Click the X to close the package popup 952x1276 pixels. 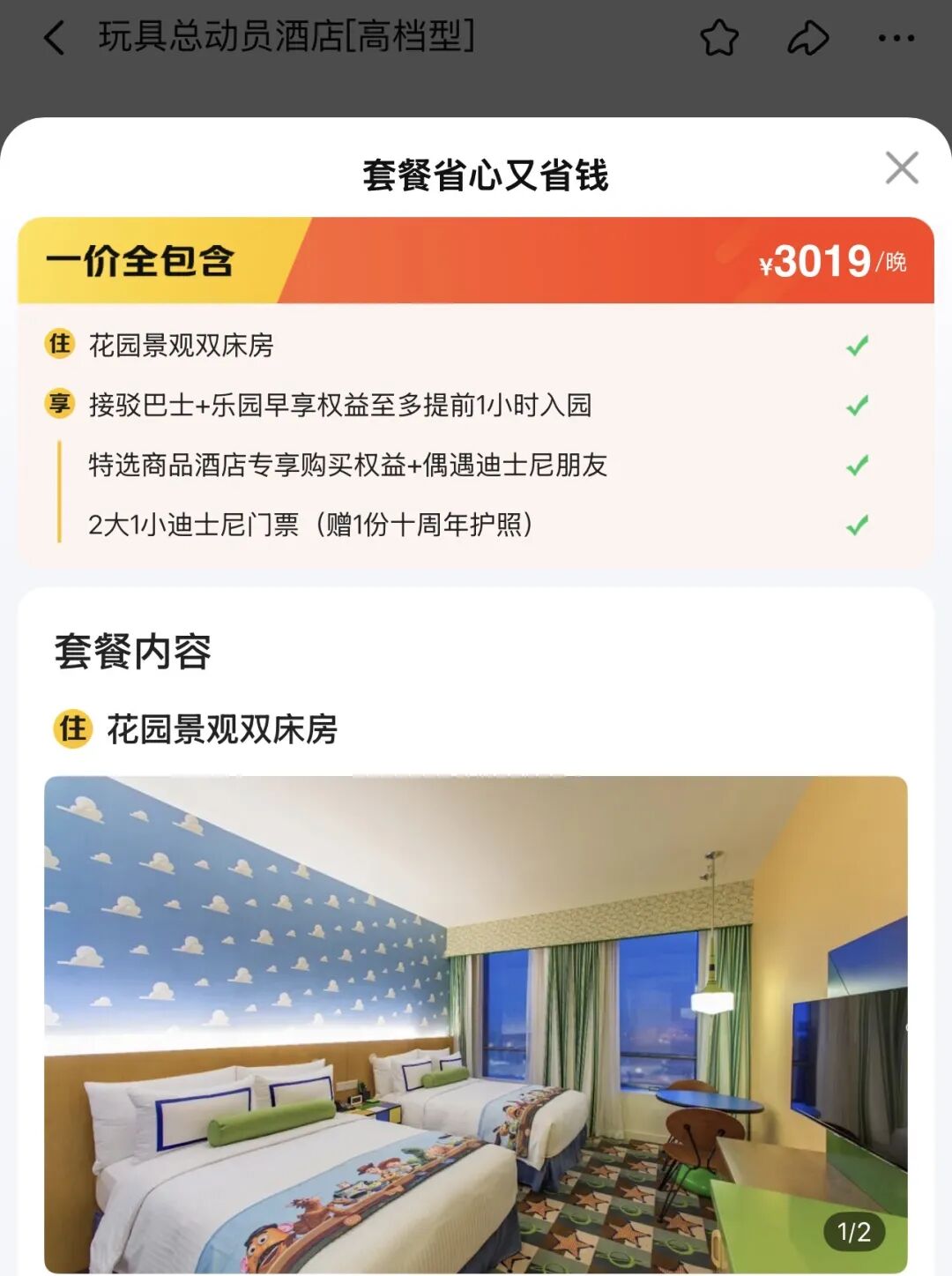click(902, 168)
